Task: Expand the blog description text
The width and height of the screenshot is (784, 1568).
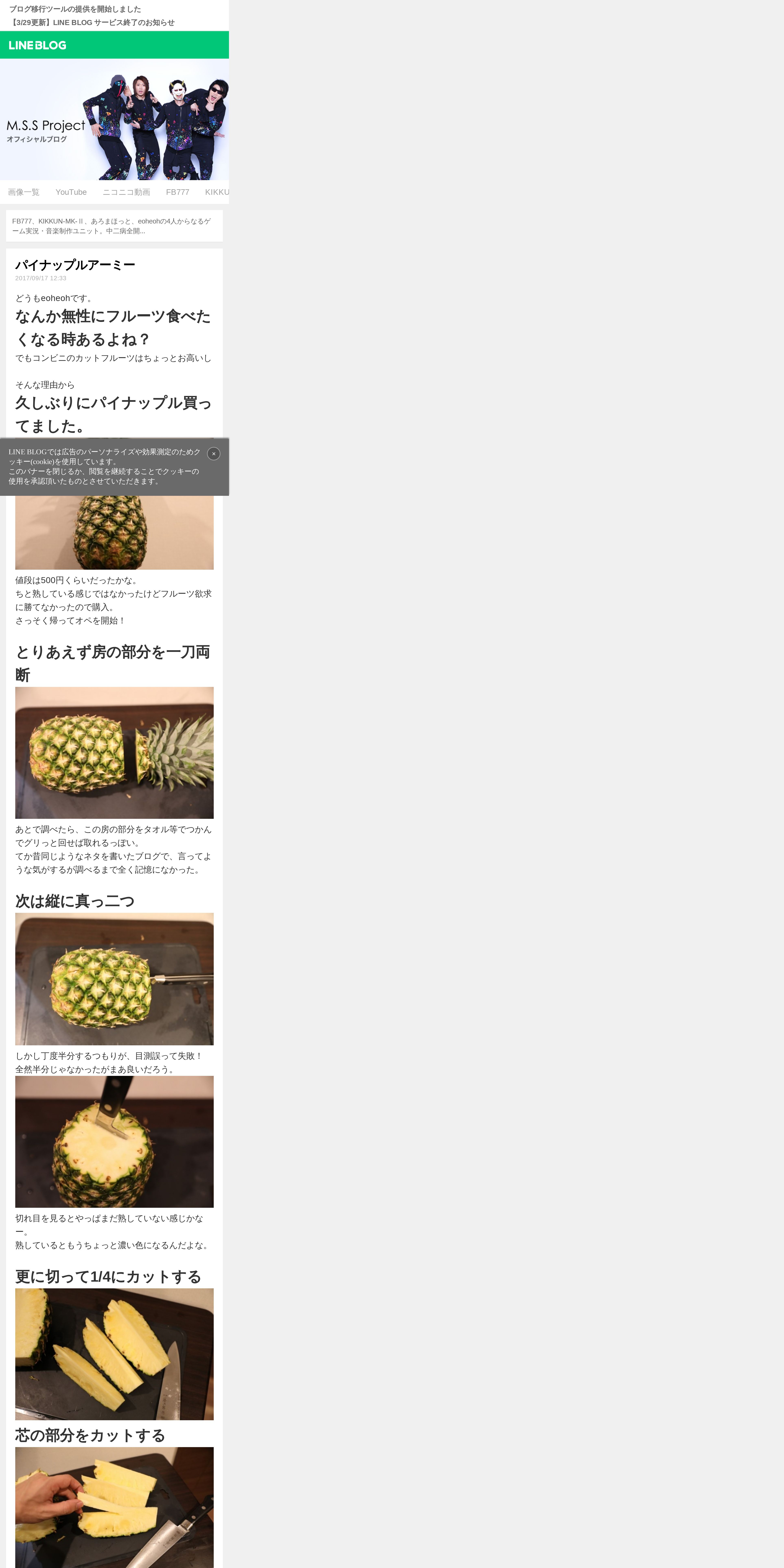Action: point(114,226)
